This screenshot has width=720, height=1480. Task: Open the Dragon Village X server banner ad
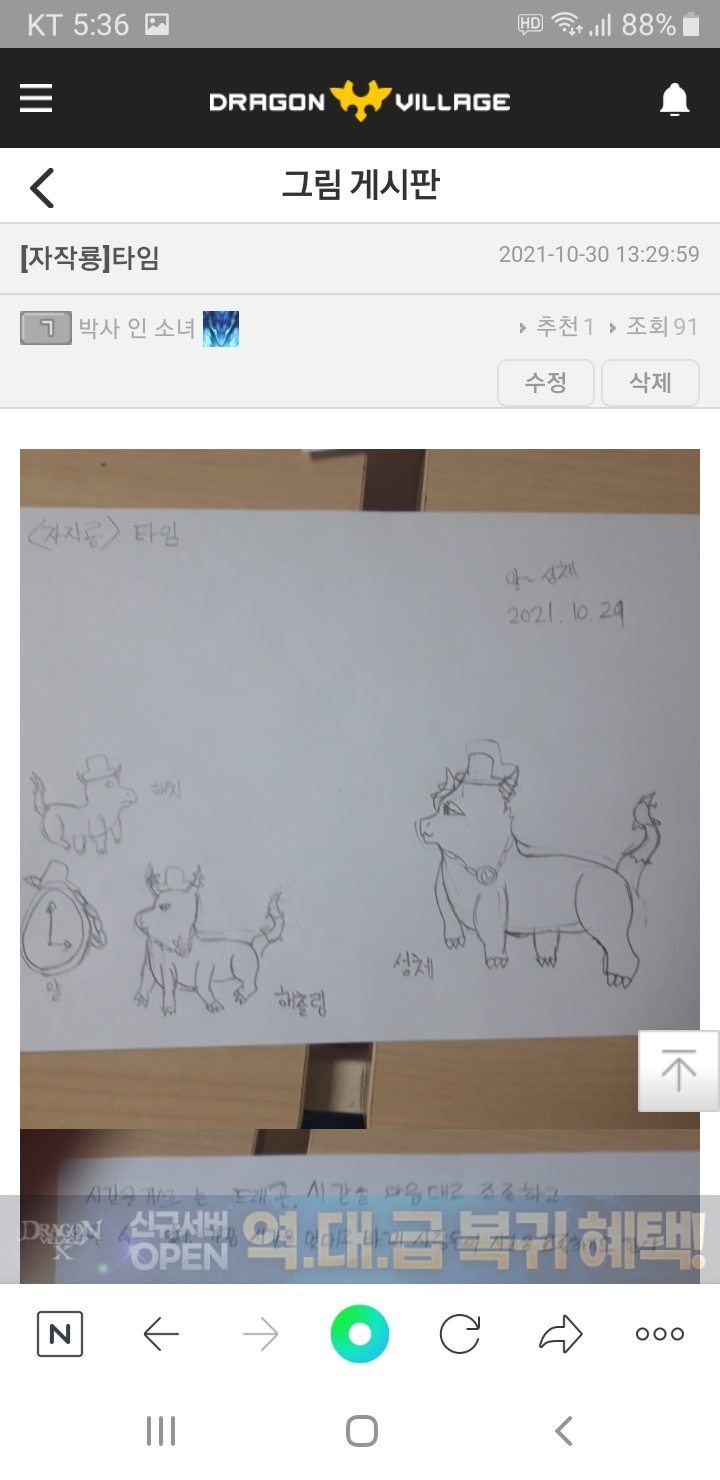360,1240
